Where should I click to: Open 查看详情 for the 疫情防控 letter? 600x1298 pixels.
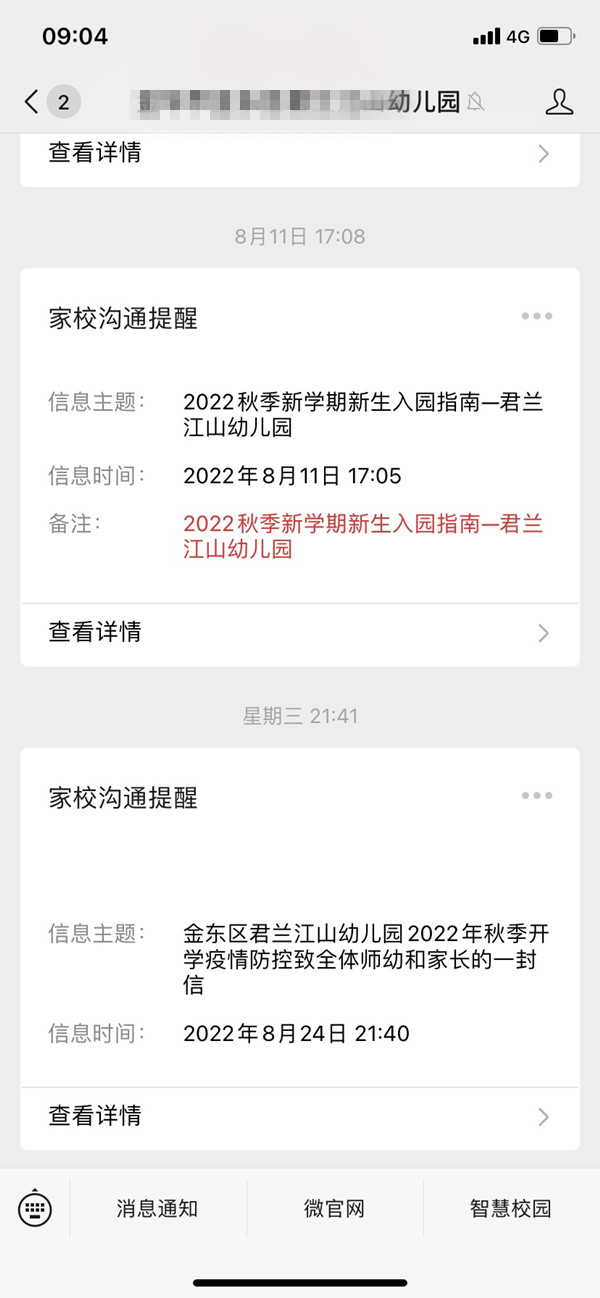pos(300,1116)
